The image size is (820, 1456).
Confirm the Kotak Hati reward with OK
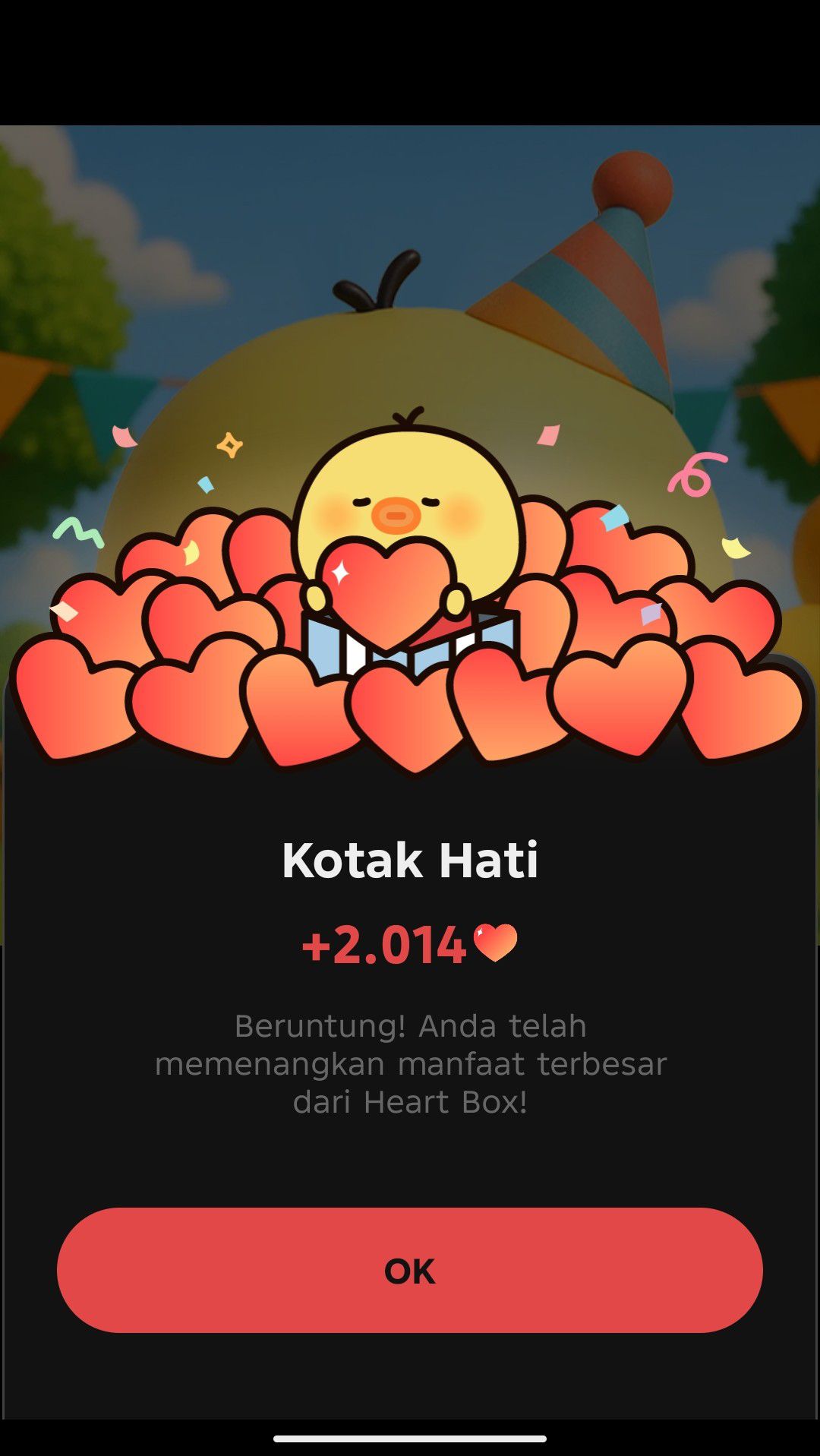click(410, 1270)
